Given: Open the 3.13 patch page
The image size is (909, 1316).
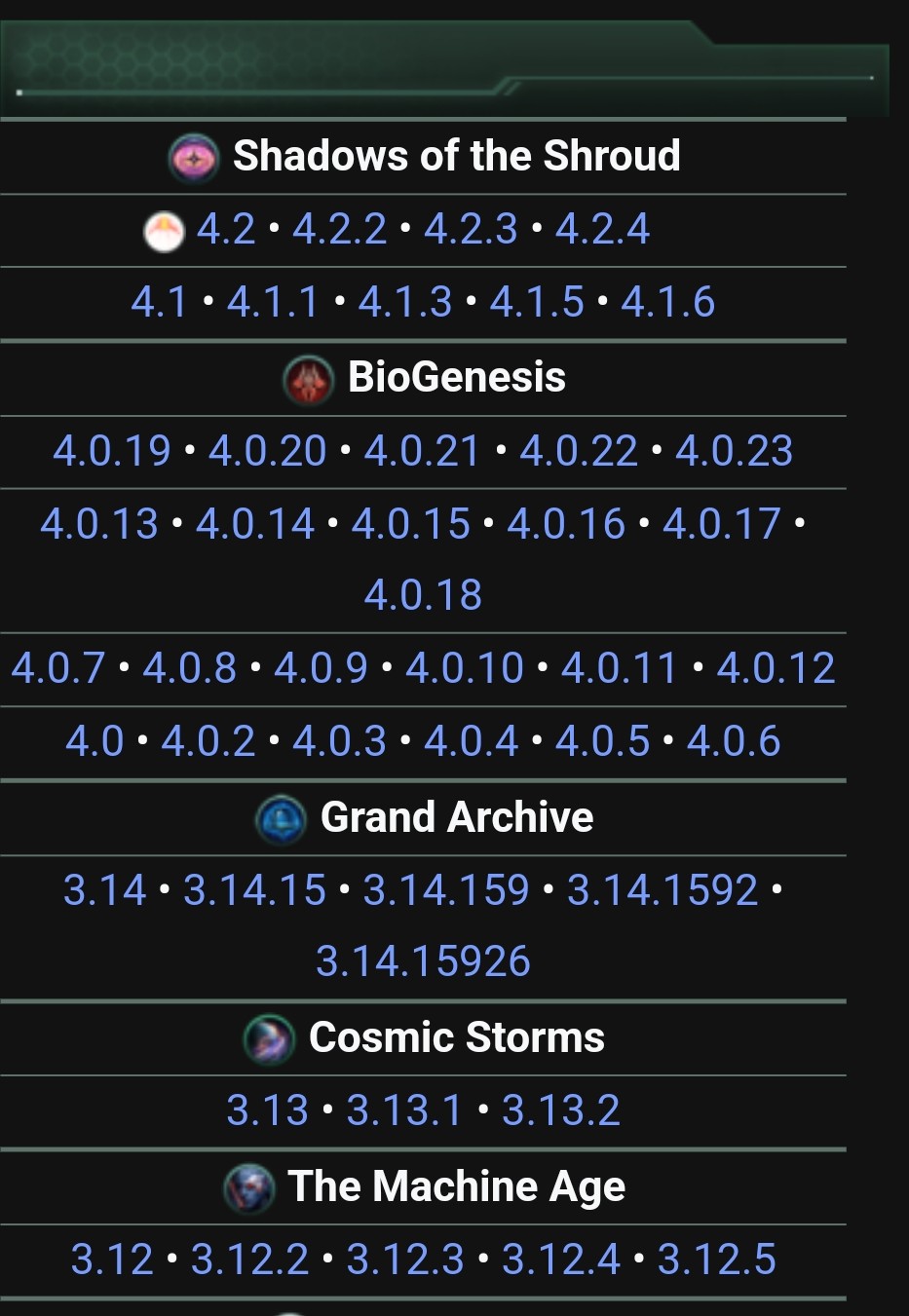Looking at the screenshot, I should coord(267,1110).
